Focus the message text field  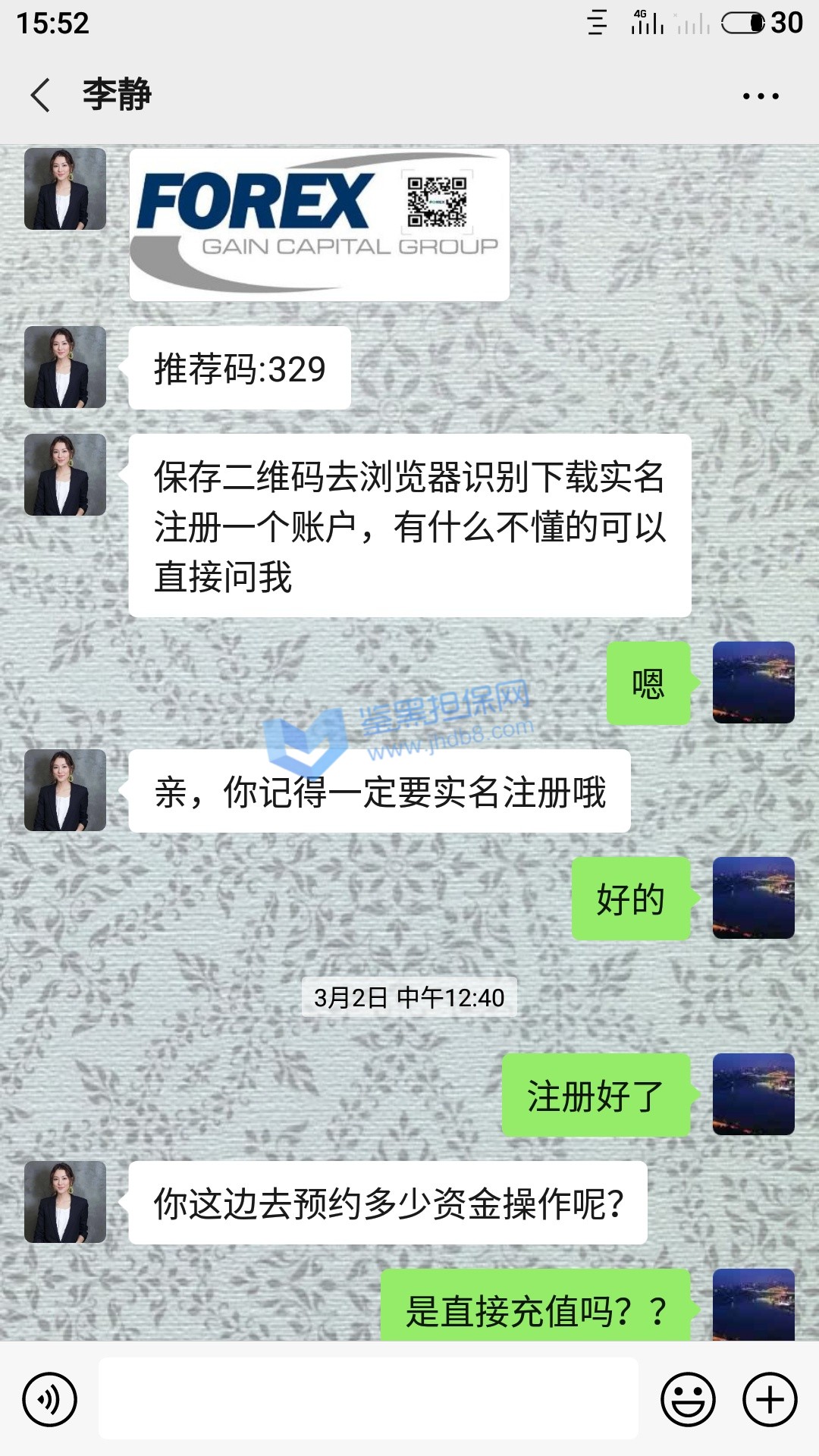[x=369, y=1399]
